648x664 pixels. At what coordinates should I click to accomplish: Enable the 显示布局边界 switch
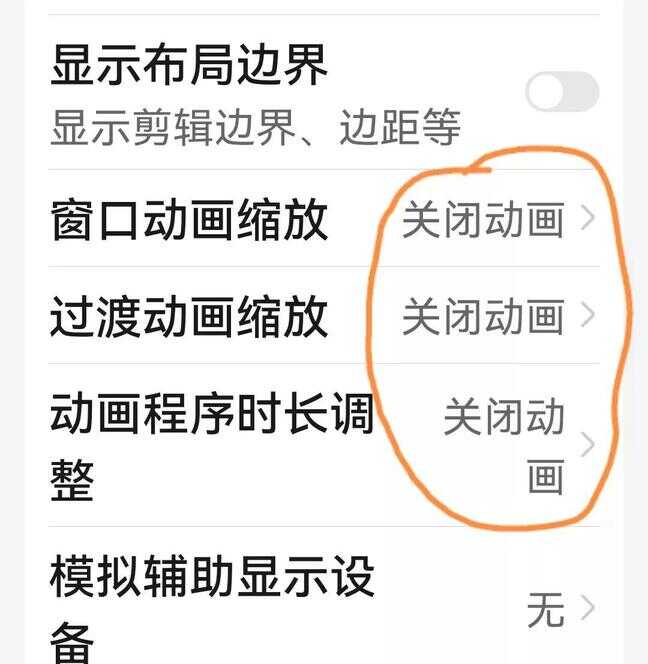tap(561, 93)
